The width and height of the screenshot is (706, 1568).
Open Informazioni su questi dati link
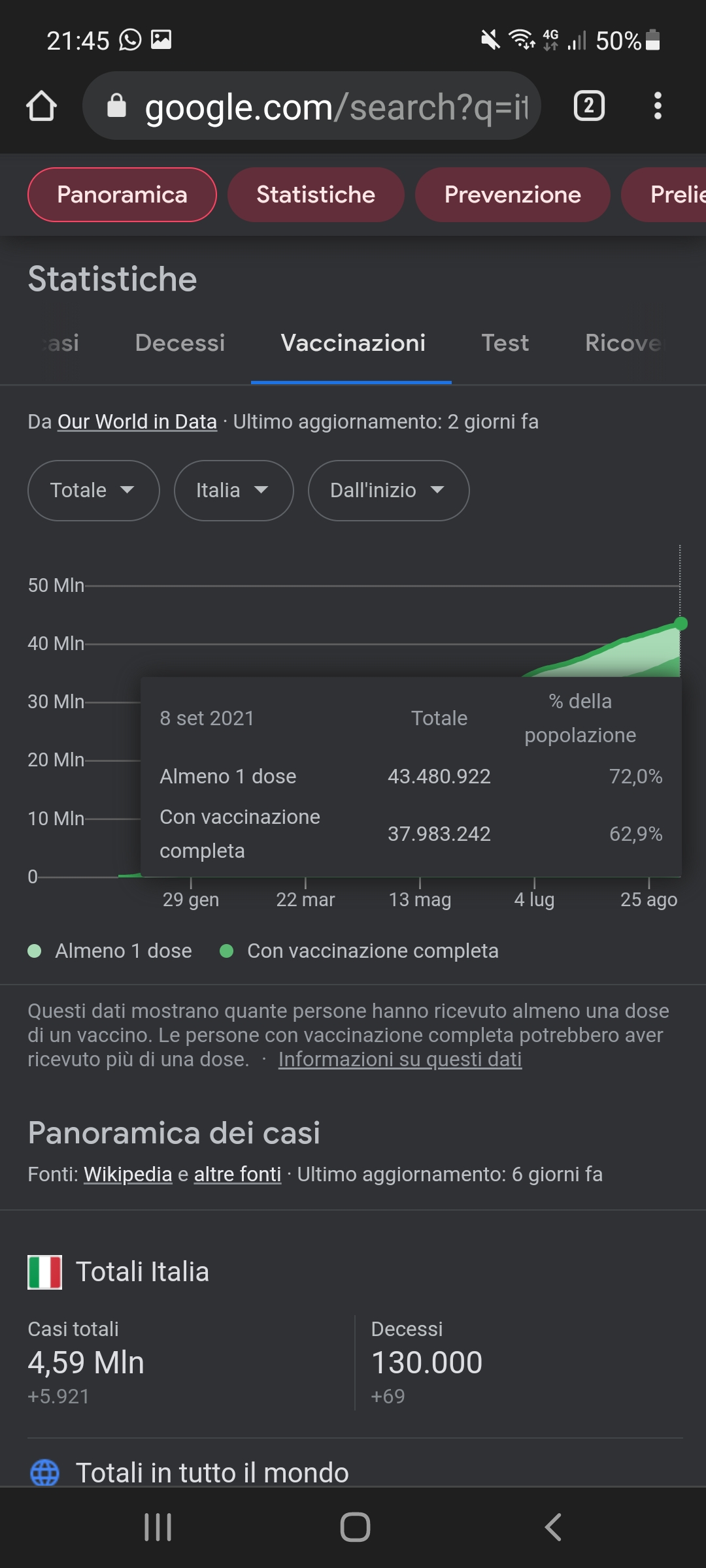(400, 1059)
